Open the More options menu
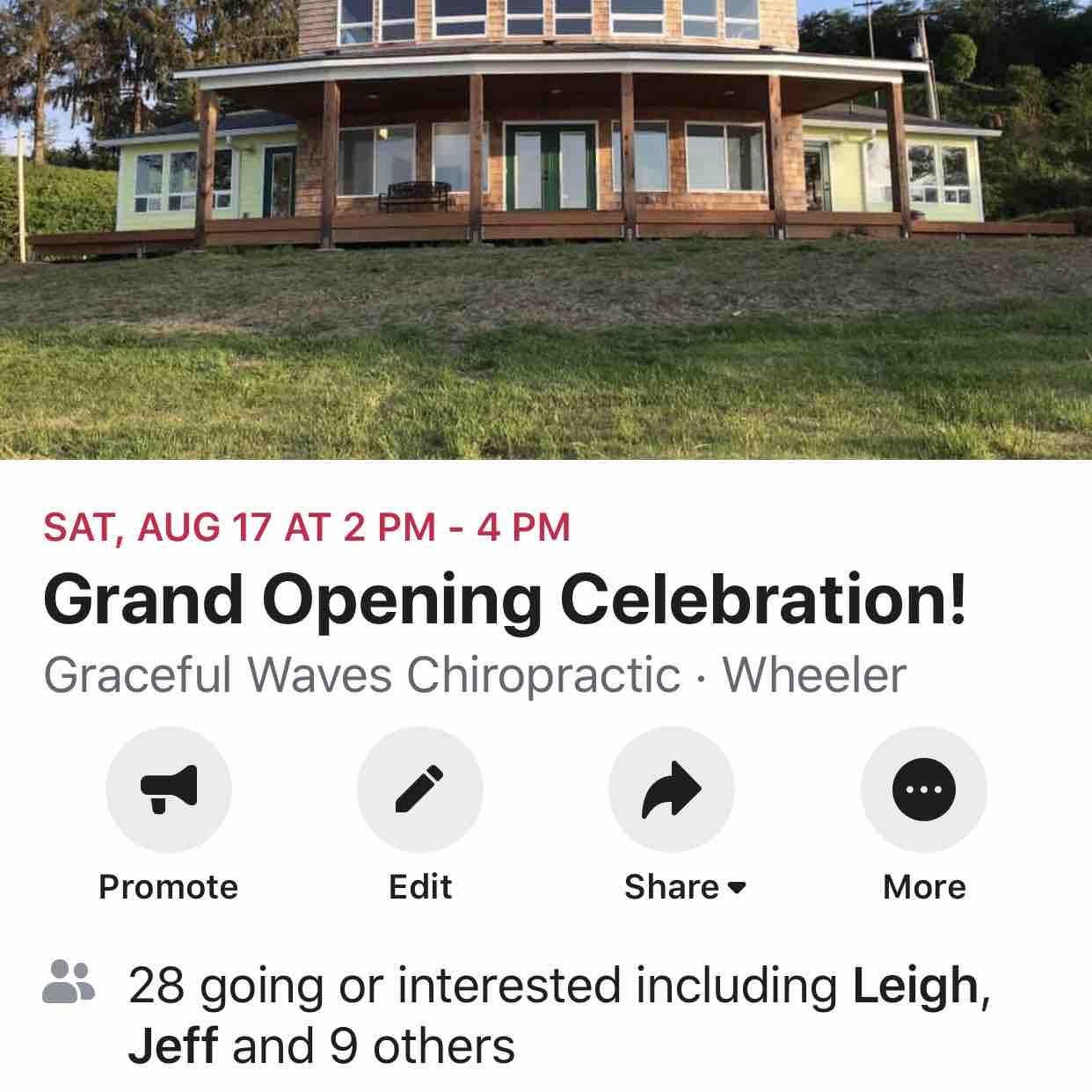 923,789
